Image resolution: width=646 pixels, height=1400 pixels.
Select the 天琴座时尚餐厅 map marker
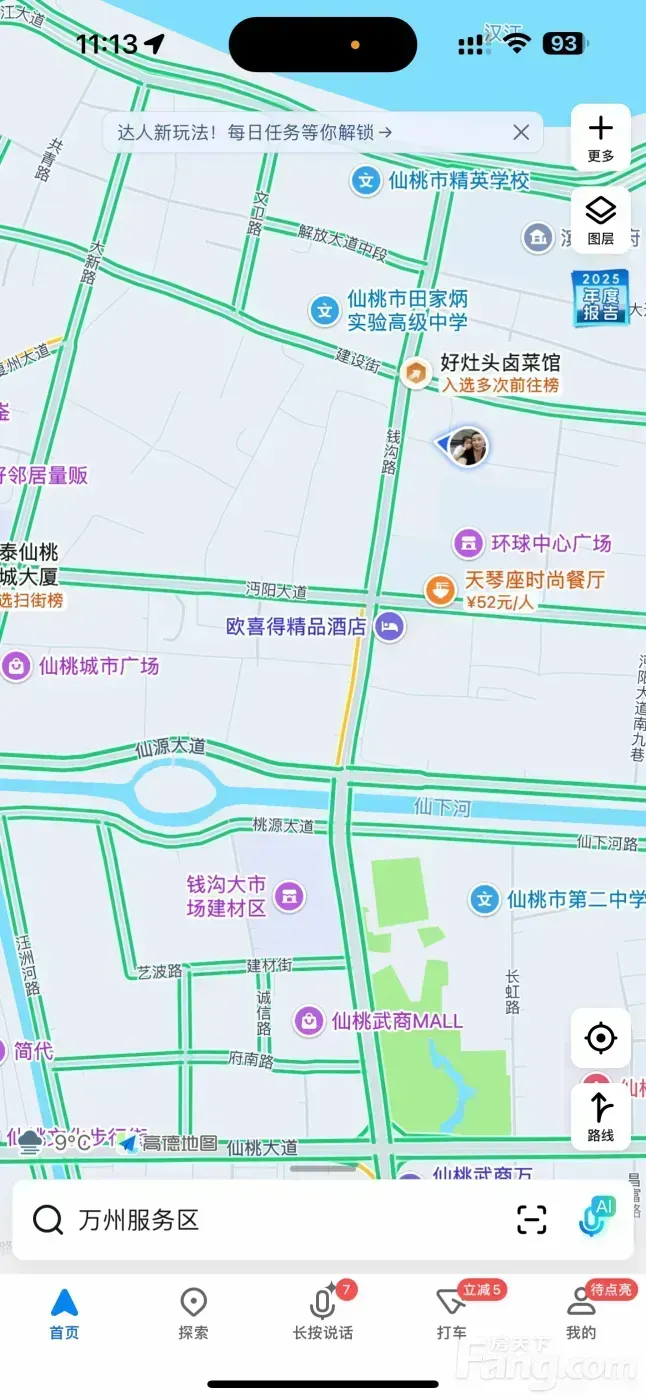pos(441,590)
